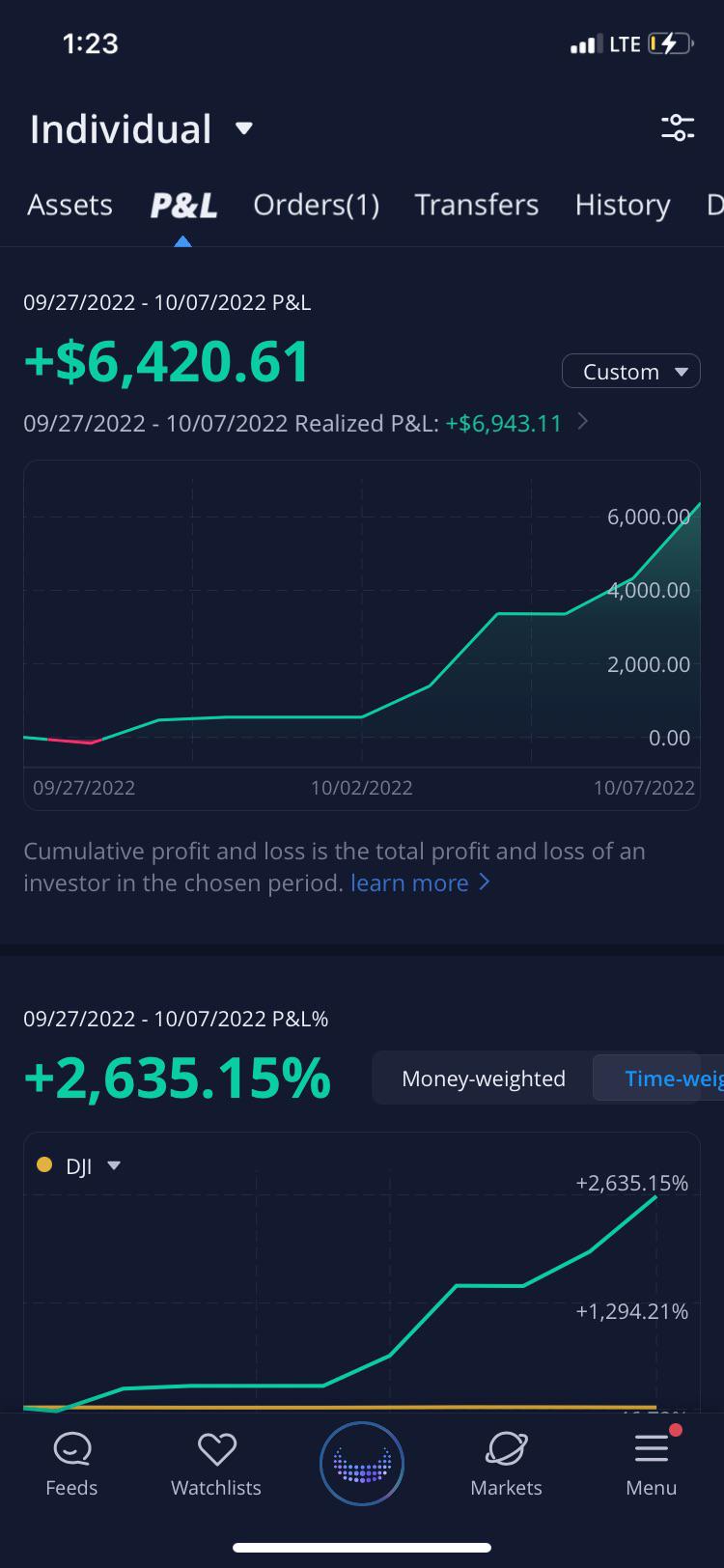Change the DJI benchmark index
724x1568 pixels.
click(x=81, y=1166)
